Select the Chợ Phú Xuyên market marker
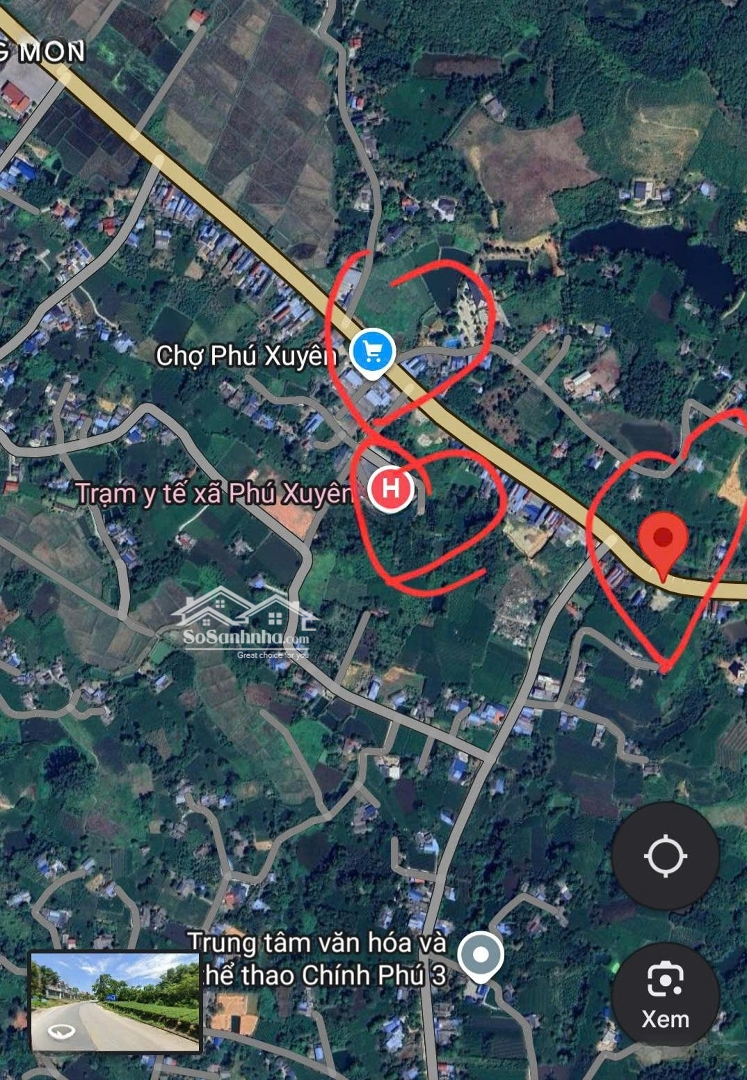 [374, 353]
